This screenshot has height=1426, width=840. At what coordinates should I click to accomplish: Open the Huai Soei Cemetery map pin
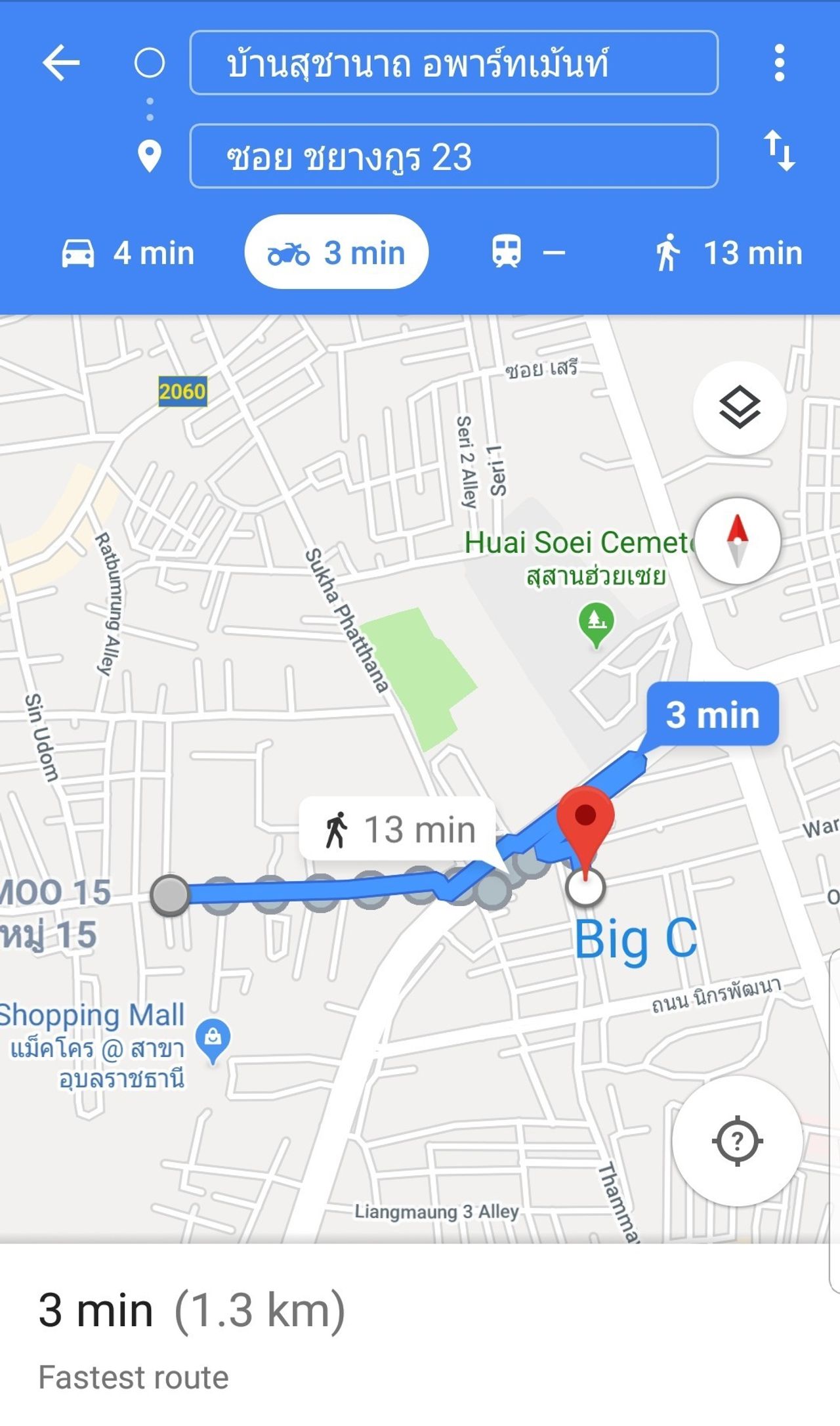coord(596,622)
